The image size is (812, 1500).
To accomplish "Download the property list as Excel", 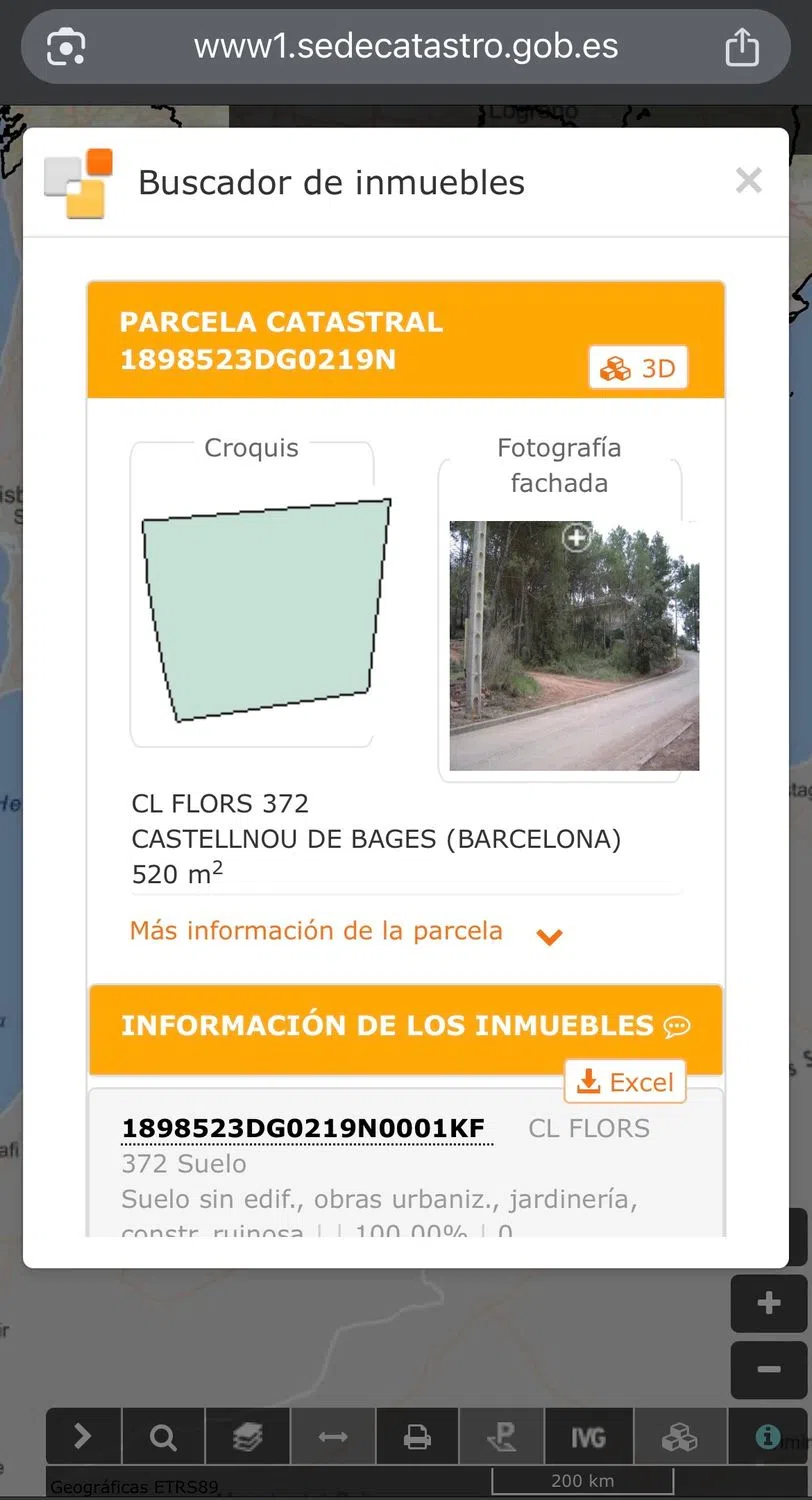I will pyautogui.click(x=625, y=1082).
